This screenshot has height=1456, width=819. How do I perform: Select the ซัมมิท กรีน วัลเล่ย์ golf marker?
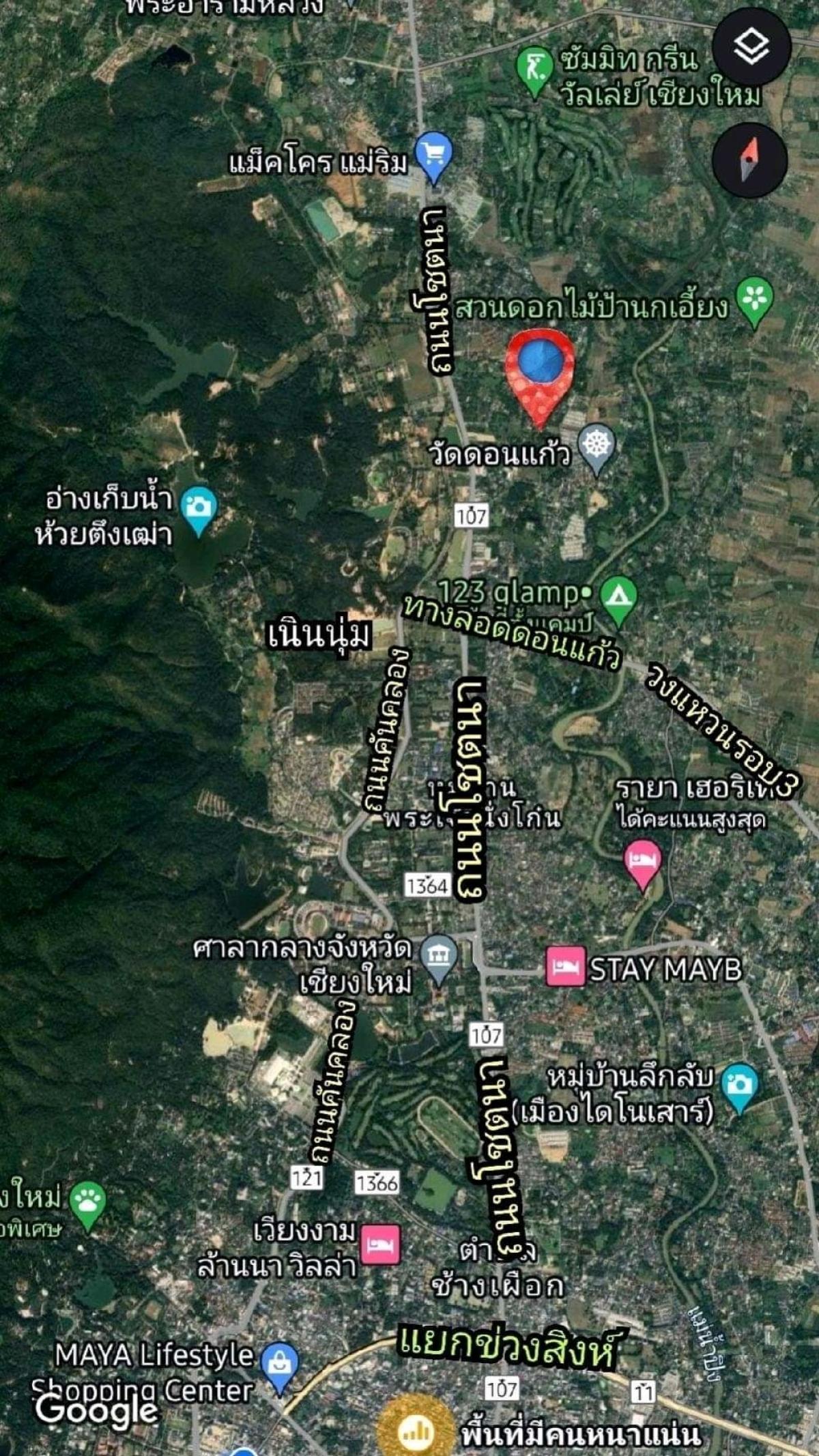(x=535, y=70)
